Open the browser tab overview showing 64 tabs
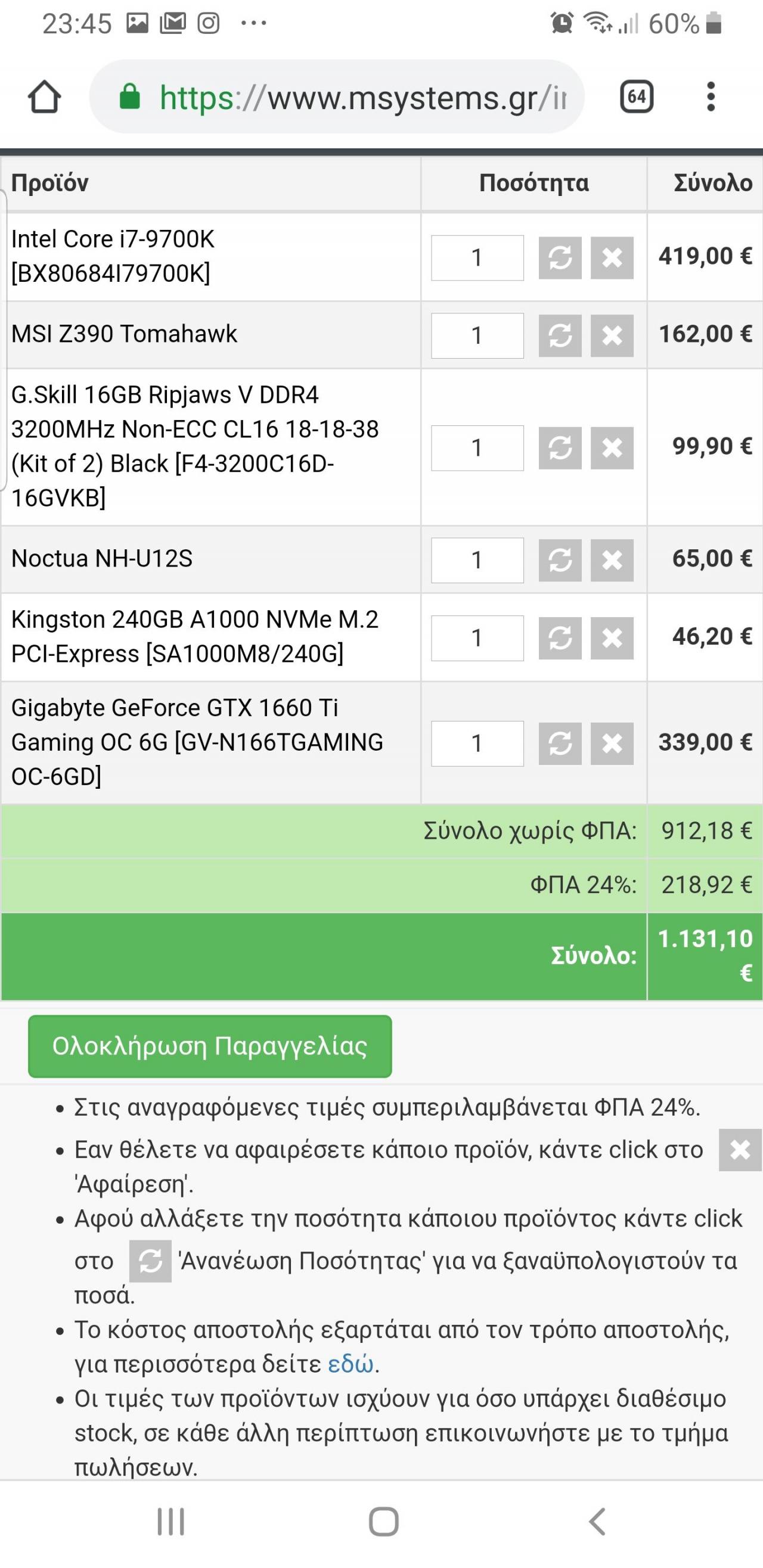This screenshot has width=763, height=1568. pyautogui.click(x=635, y=96)
